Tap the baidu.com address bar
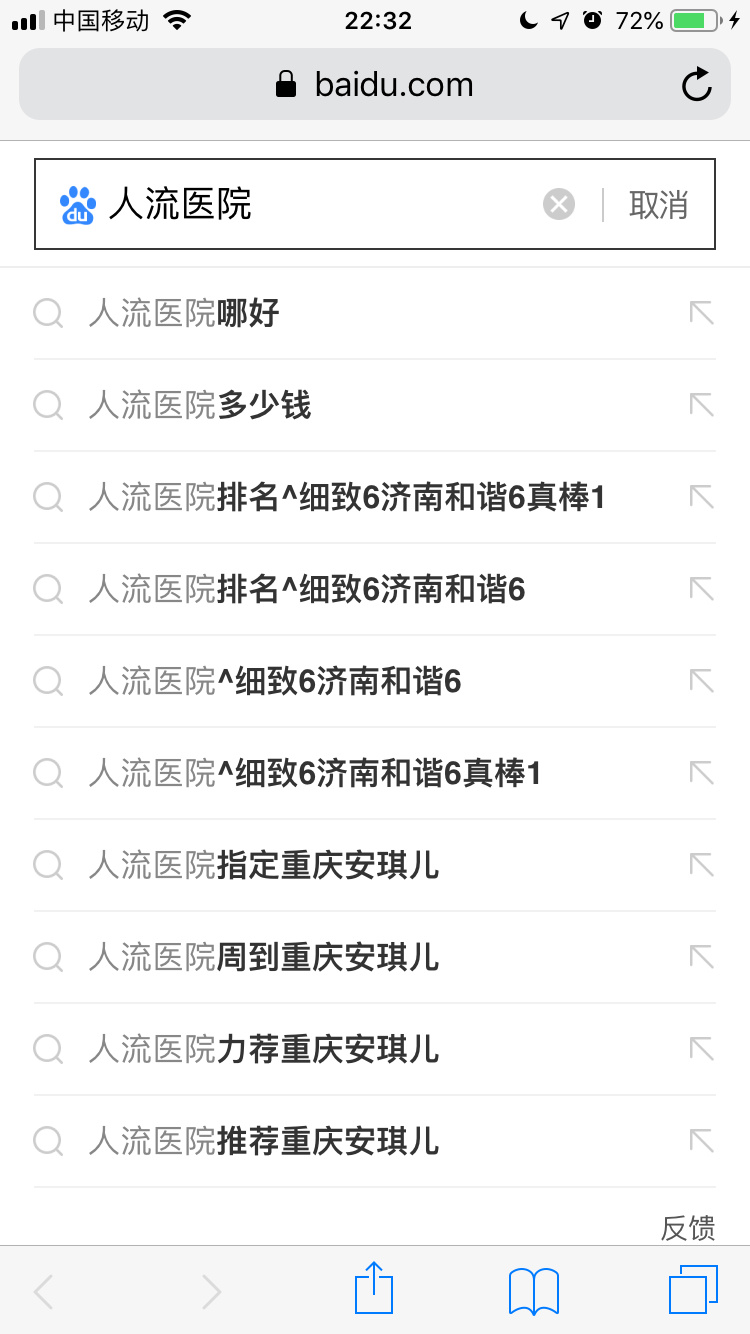 [x=375, y=84]
